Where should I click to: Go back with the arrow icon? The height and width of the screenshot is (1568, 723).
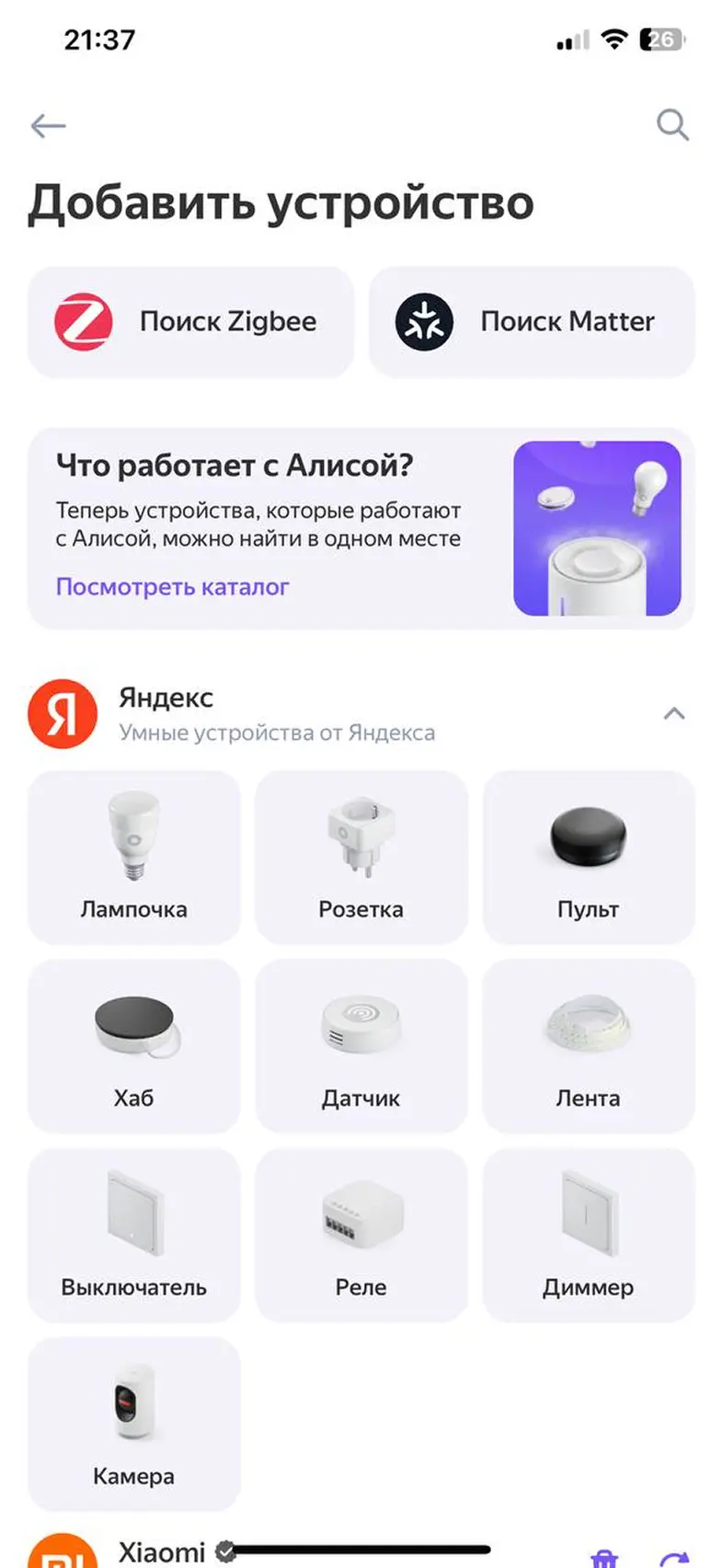[48, 125]
